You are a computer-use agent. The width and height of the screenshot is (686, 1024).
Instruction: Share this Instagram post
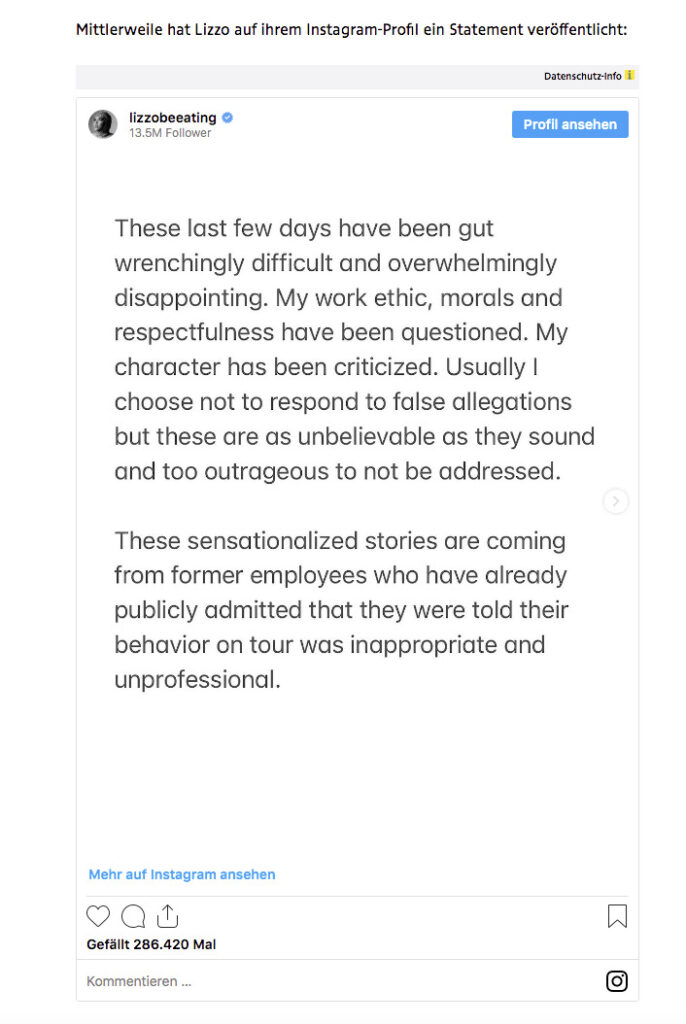click(167, 916)
